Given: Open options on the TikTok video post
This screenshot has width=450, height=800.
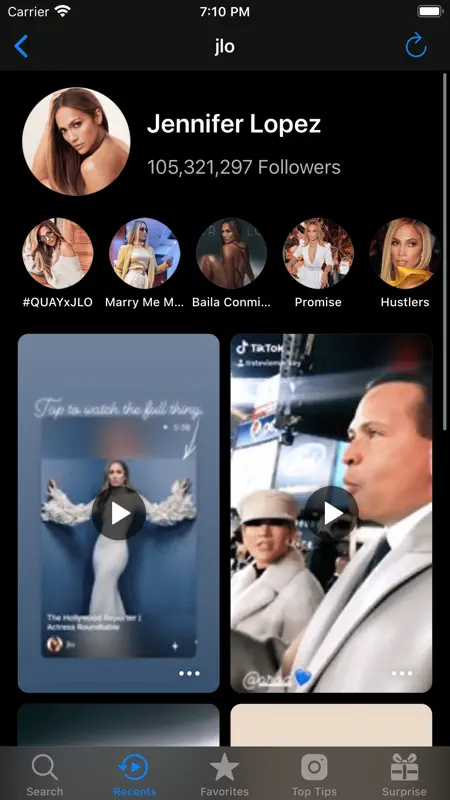Looking at the screenshot, I should [x=402, y=673].
